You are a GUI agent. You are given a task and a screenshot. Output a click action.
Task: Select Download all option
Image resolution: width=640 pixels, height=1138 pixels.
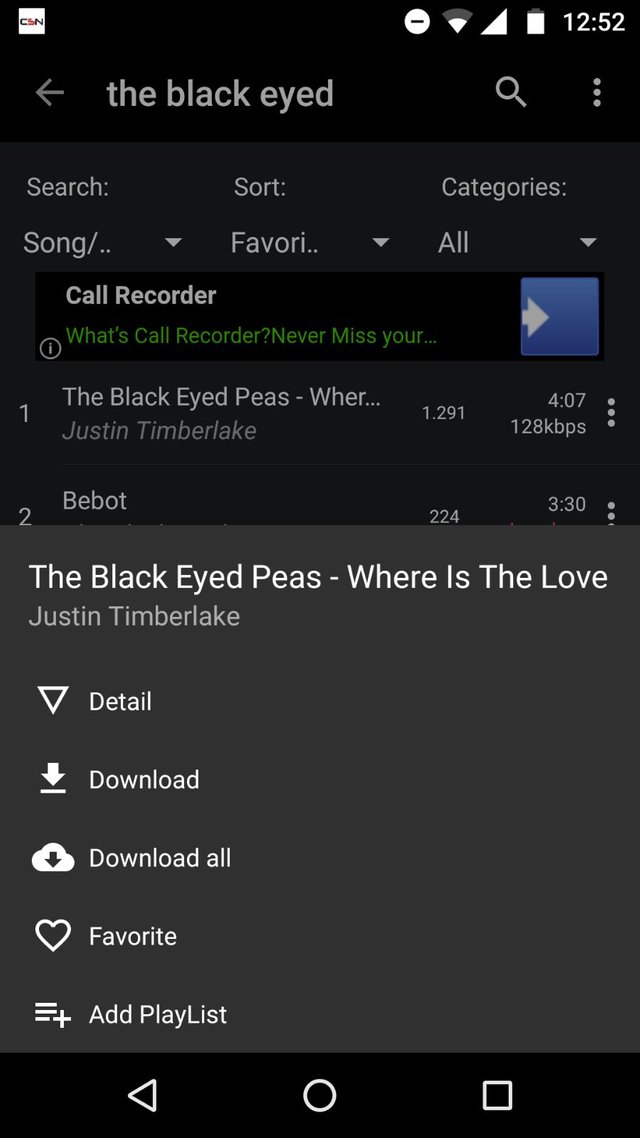[x=159, y=858]
